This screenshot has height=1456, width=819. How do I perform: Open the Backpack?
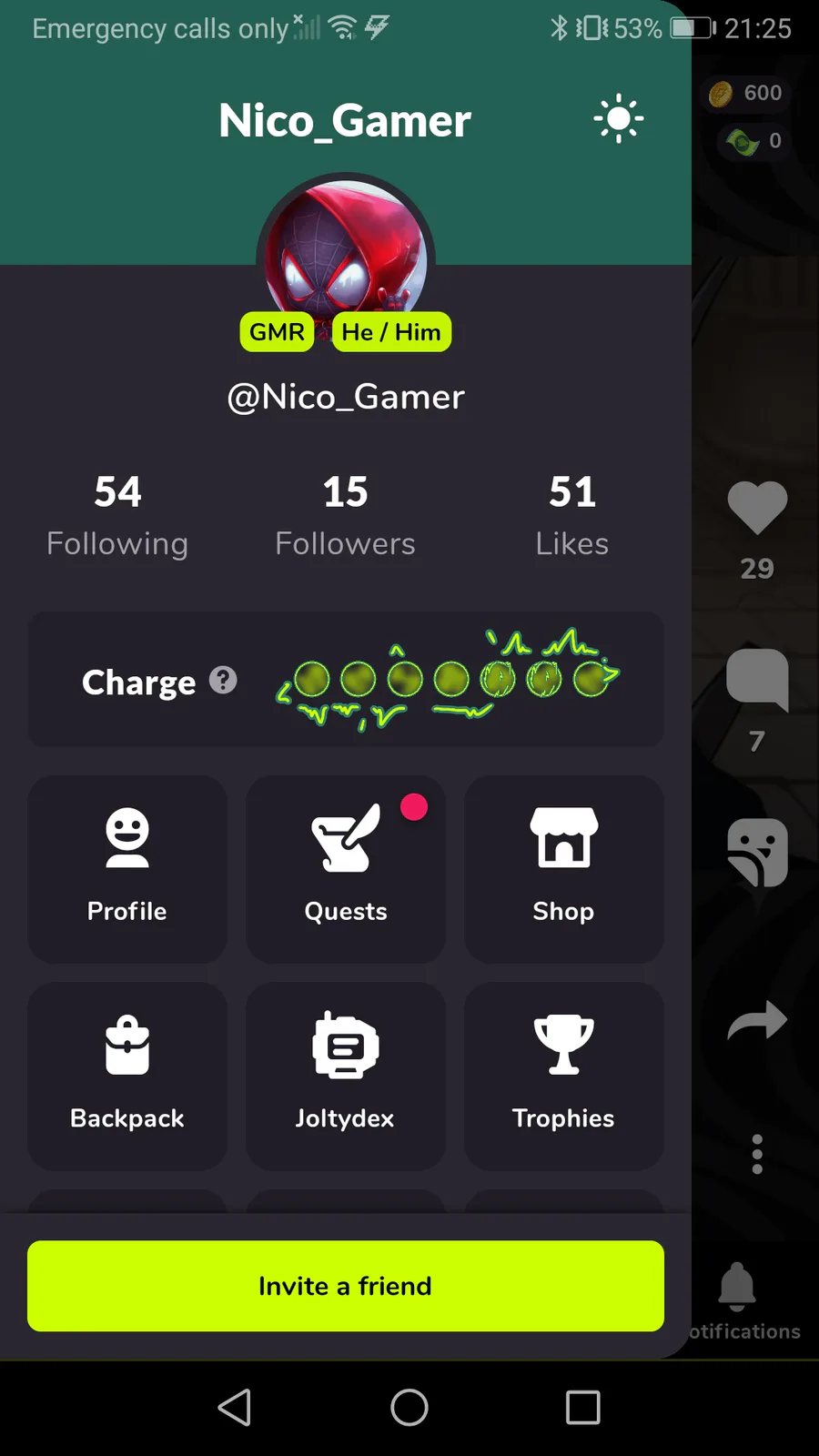[x=127, y=1076]
